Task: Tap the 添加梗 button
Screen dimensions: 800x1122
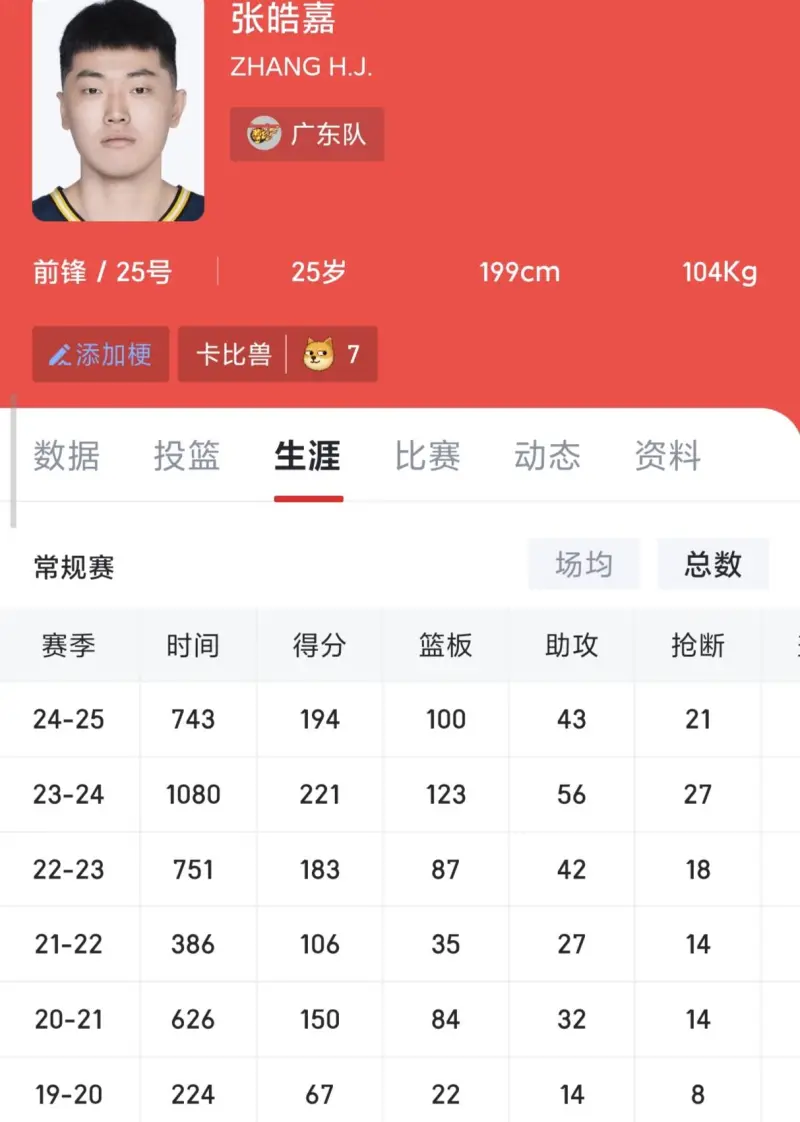Action: pyautogui.click(x=101, y=354)
